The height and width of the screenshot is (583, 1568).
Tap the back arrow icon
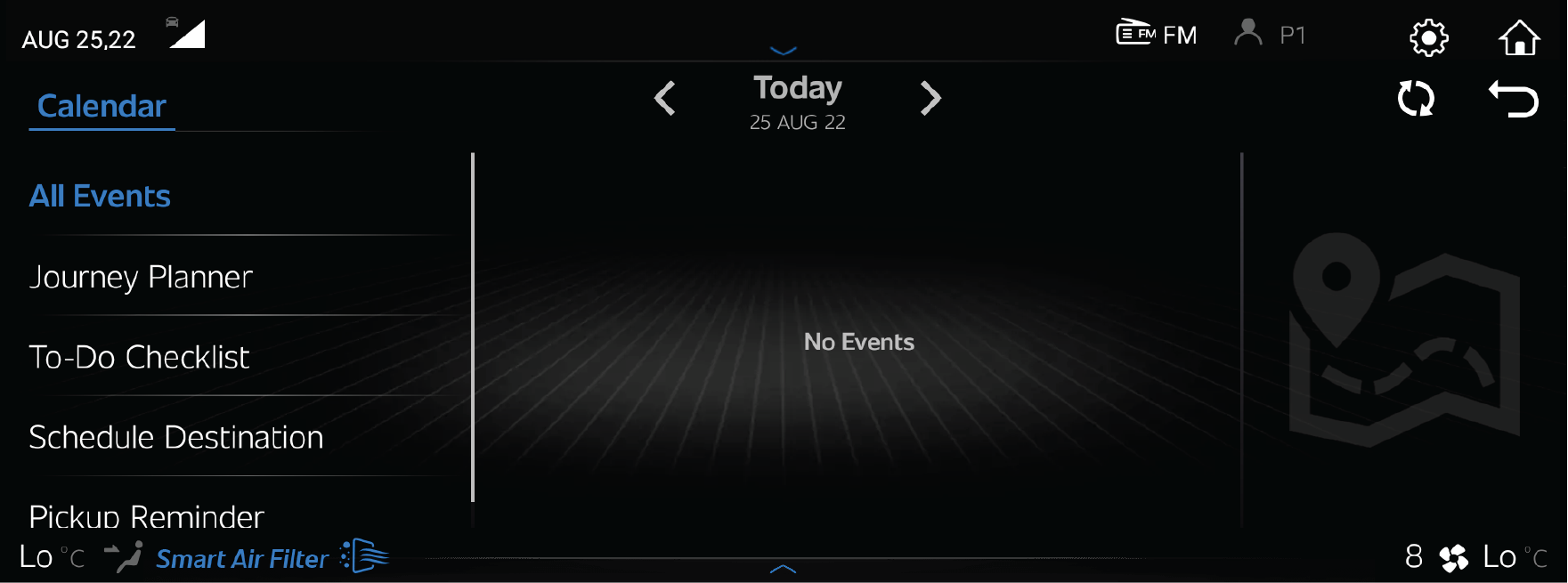pos(1514,99)
